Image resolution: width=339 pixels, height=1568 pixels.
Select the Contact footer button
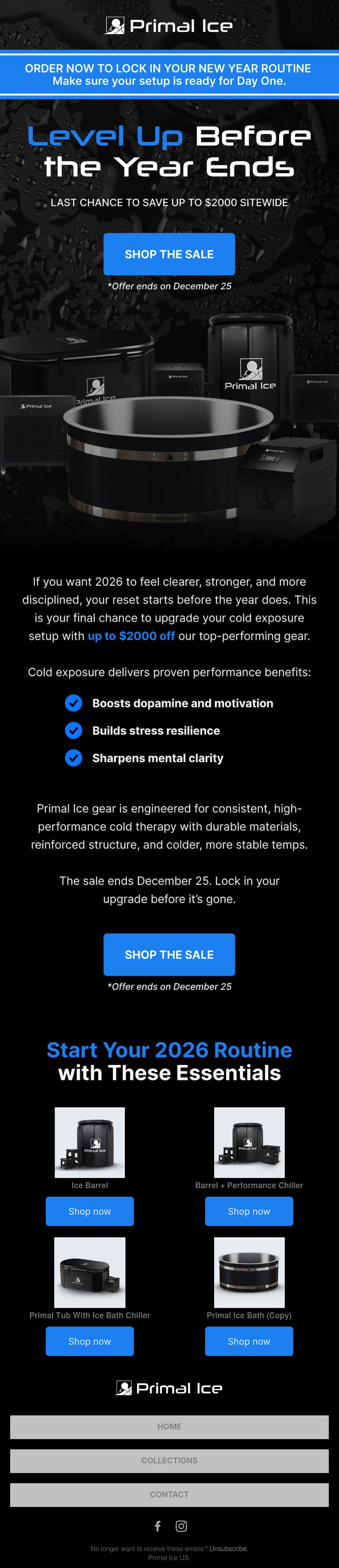pos(169,1494)
